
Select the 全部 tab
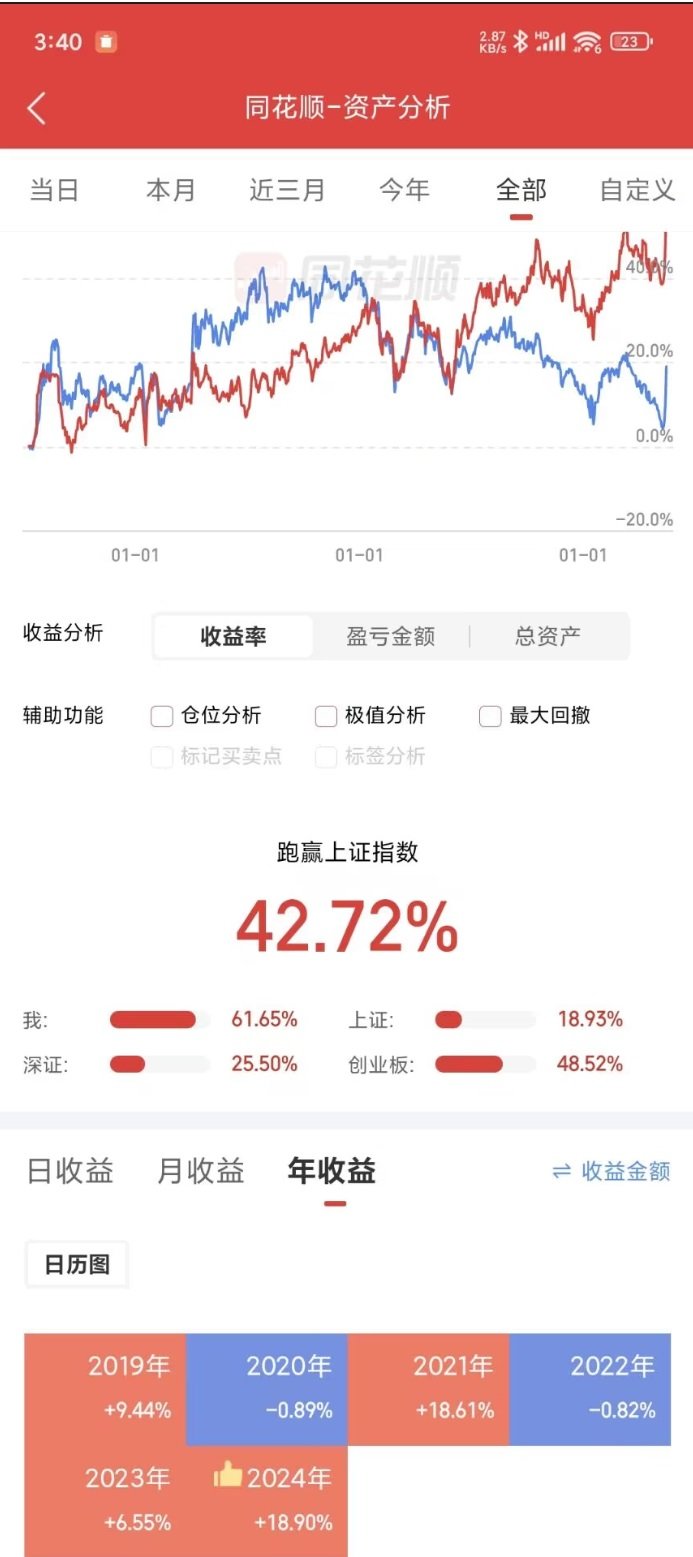(x=521, y=190)
